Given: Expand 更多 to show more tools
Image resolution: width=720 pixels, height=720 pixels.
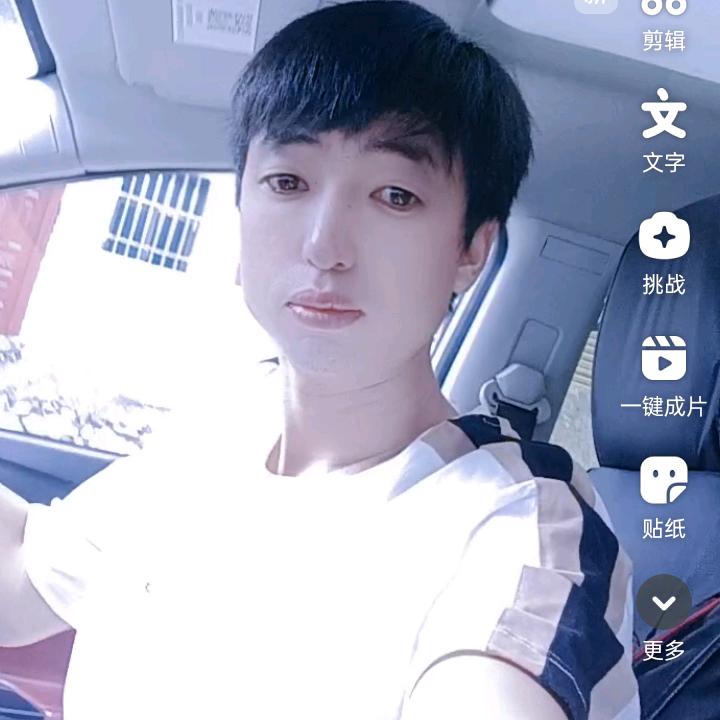Looking at the screenshot, I should (664, 618).
